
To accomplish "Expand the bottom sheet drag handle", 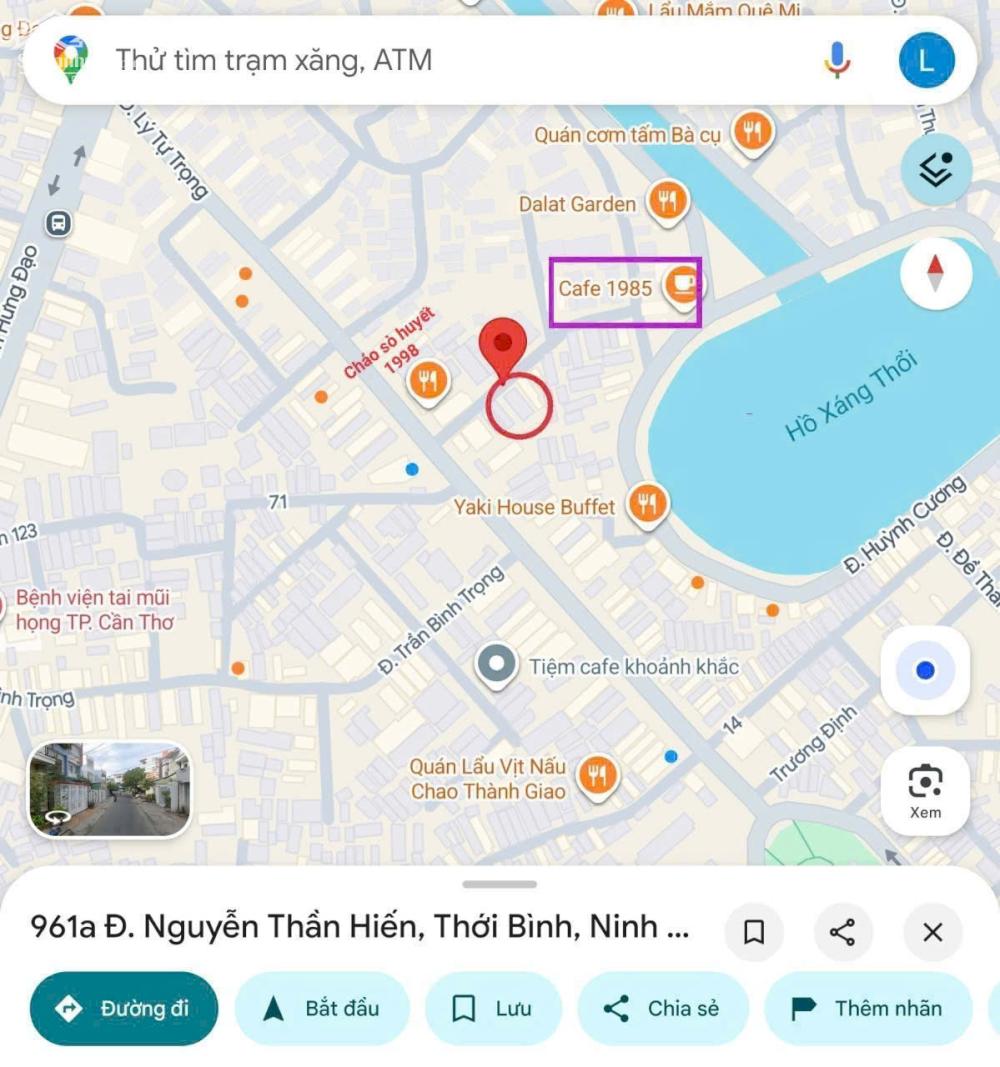I will 500,883.
